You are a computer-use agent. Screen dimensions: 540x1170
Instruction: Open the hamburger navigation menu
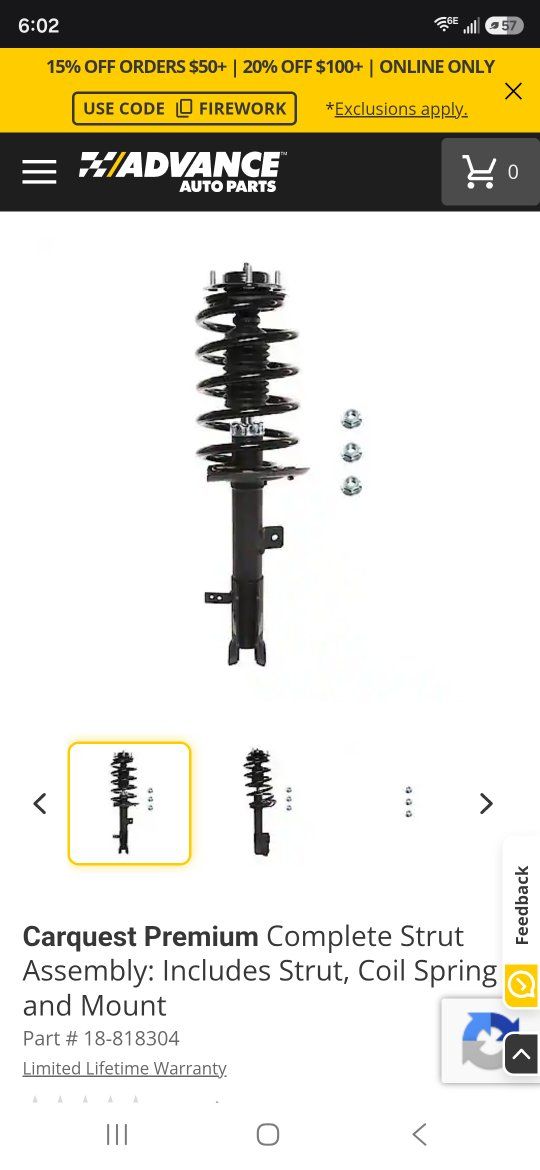[x=40, y=172]
